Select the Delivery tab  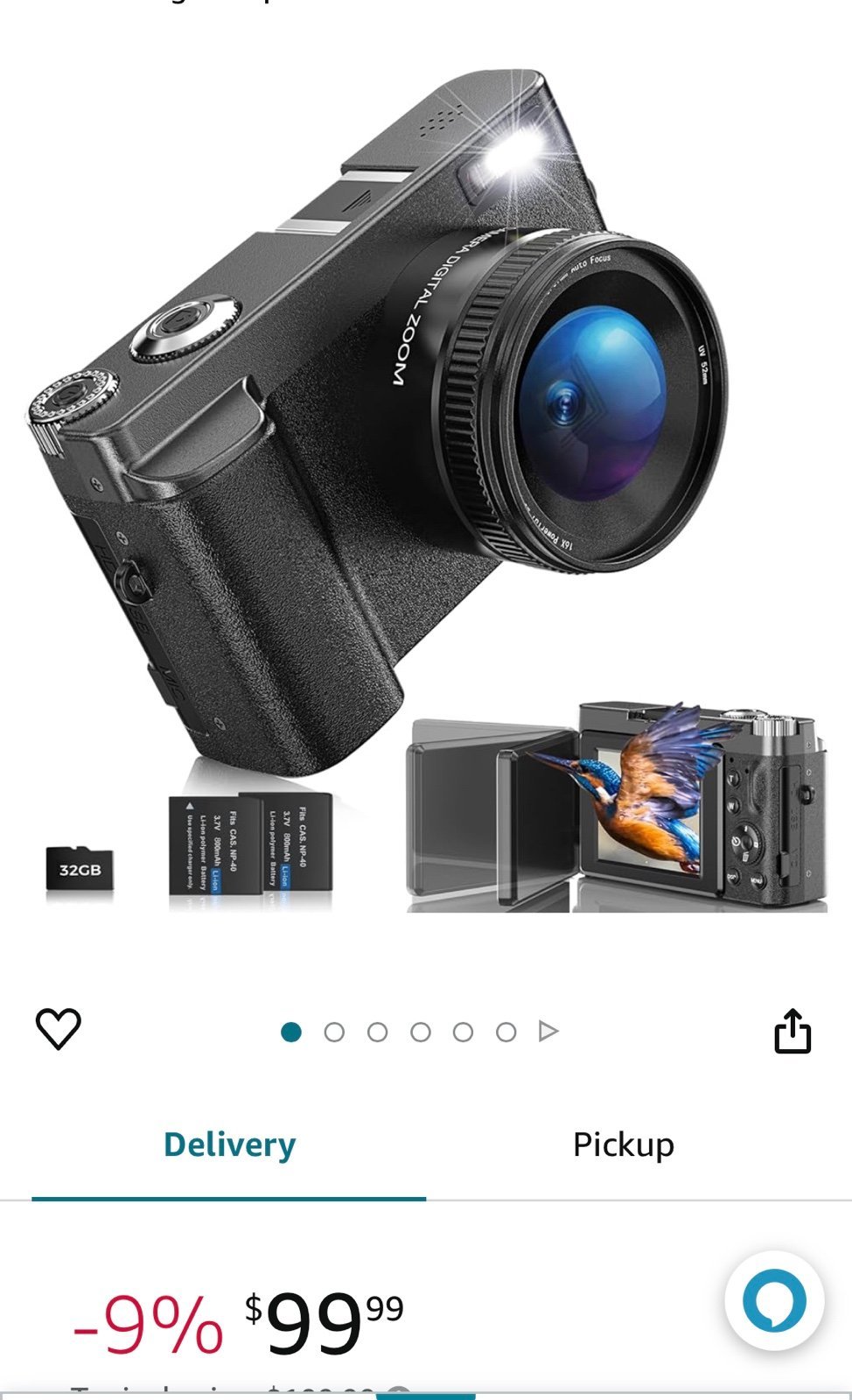(229, 1144)
